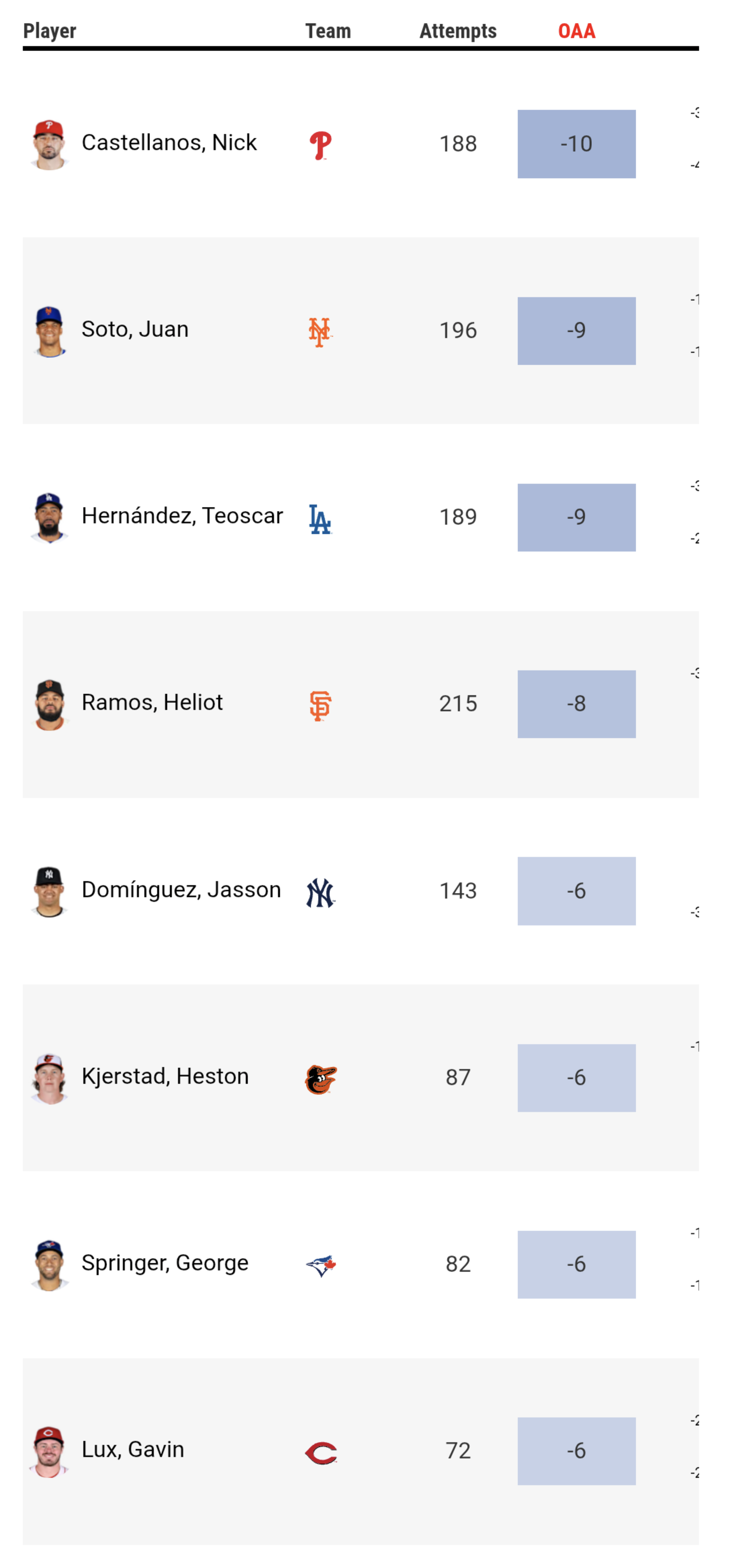Open Teoscar Hernández player page
Viewport: 736px width, 1568px height.
[x=182, y=516]
